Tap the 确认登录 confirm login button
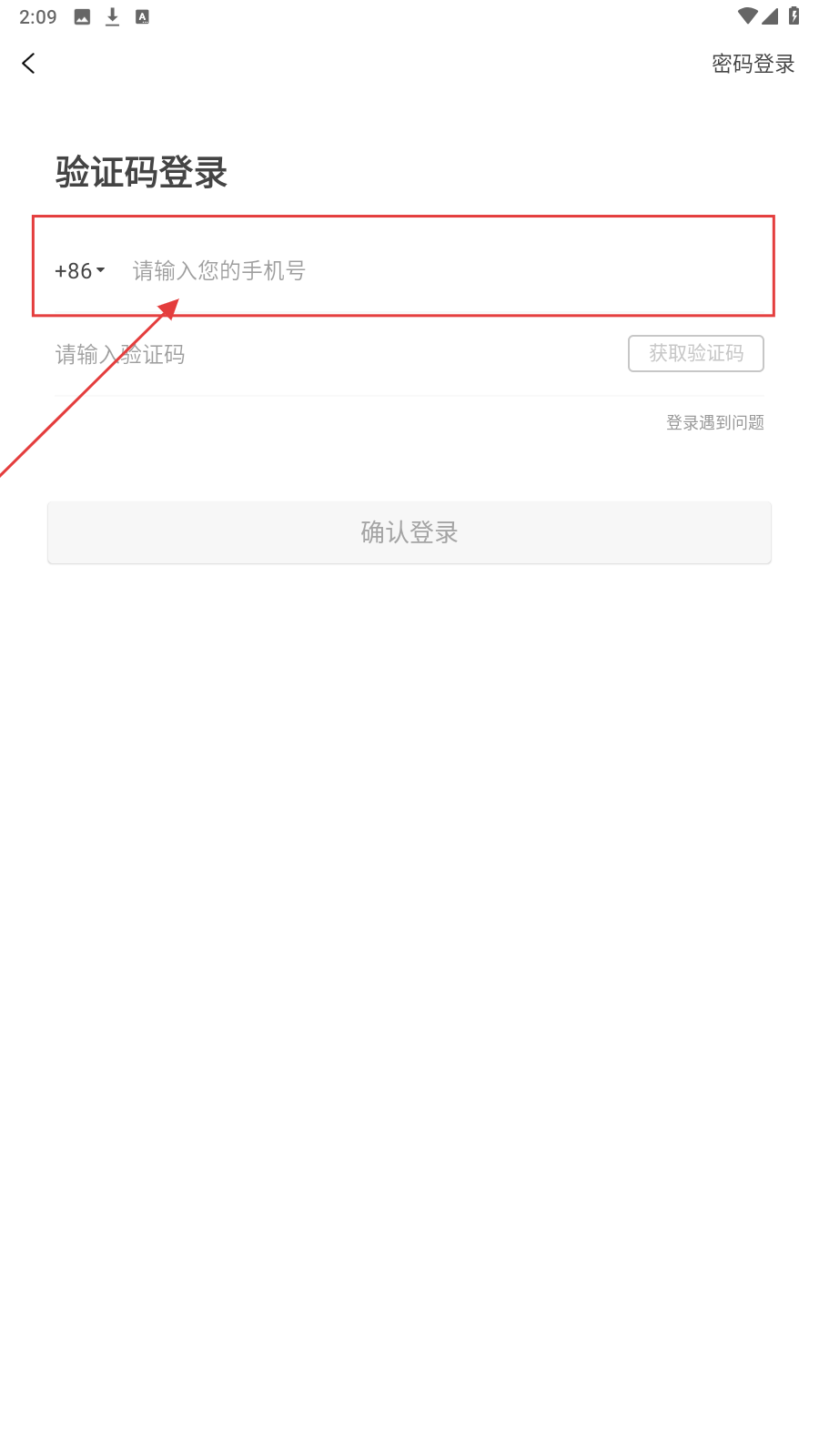This screenshot has width=819, height=1456. 409,532
